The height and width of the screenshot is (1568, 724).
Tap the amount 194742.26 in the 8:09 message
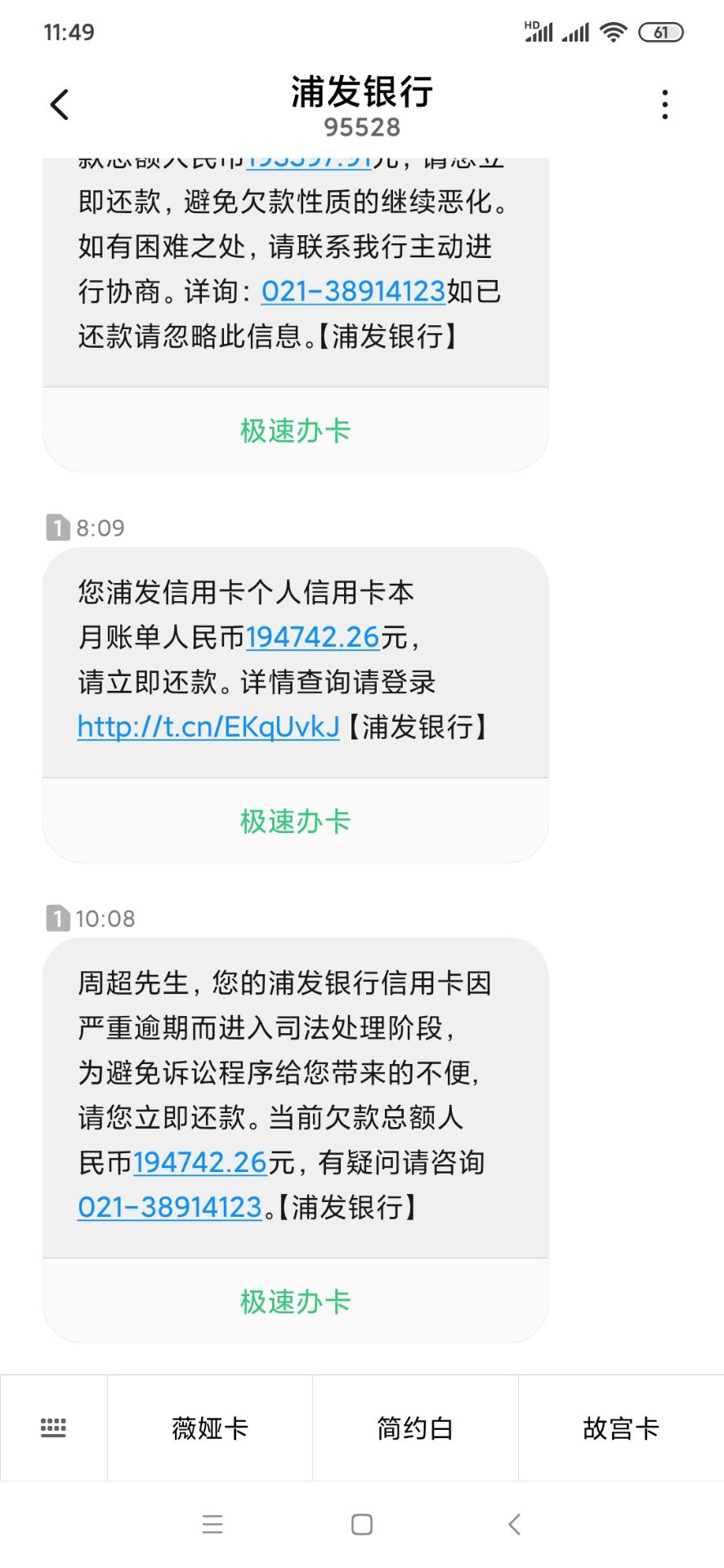(x=313, y=637)
